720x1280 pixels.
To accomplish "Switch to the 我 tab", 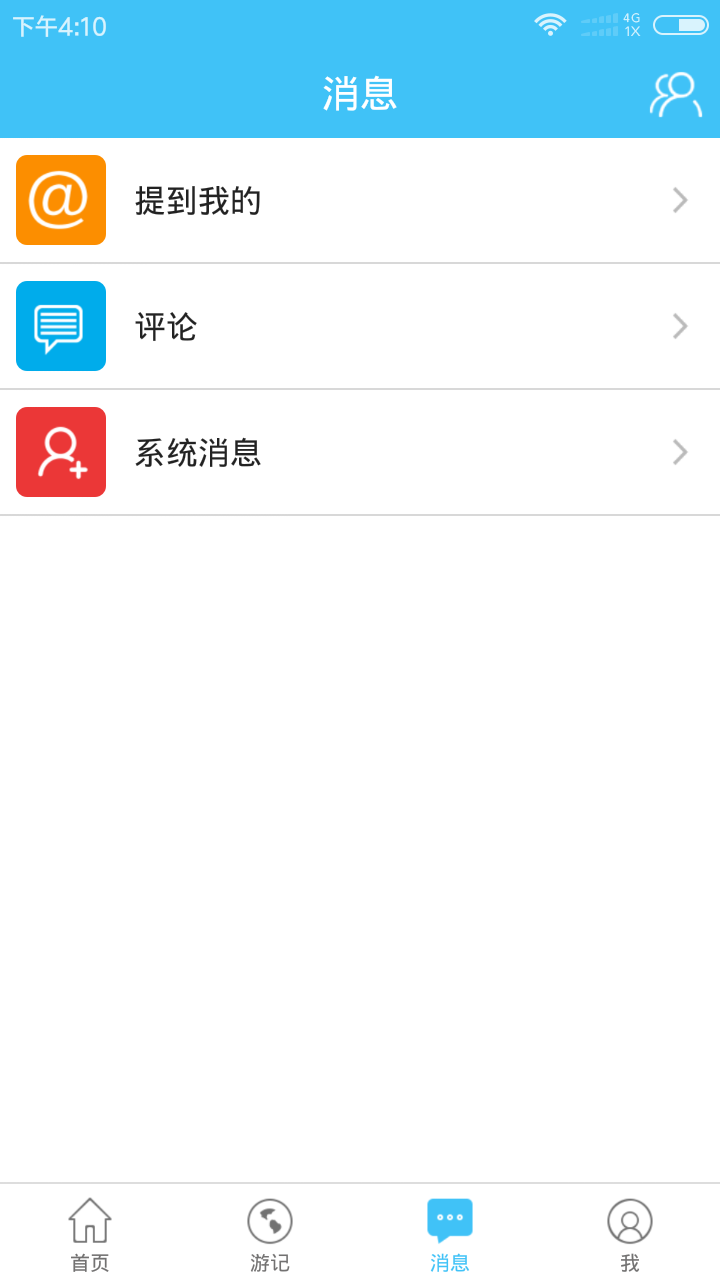I will pos(629,1234).
